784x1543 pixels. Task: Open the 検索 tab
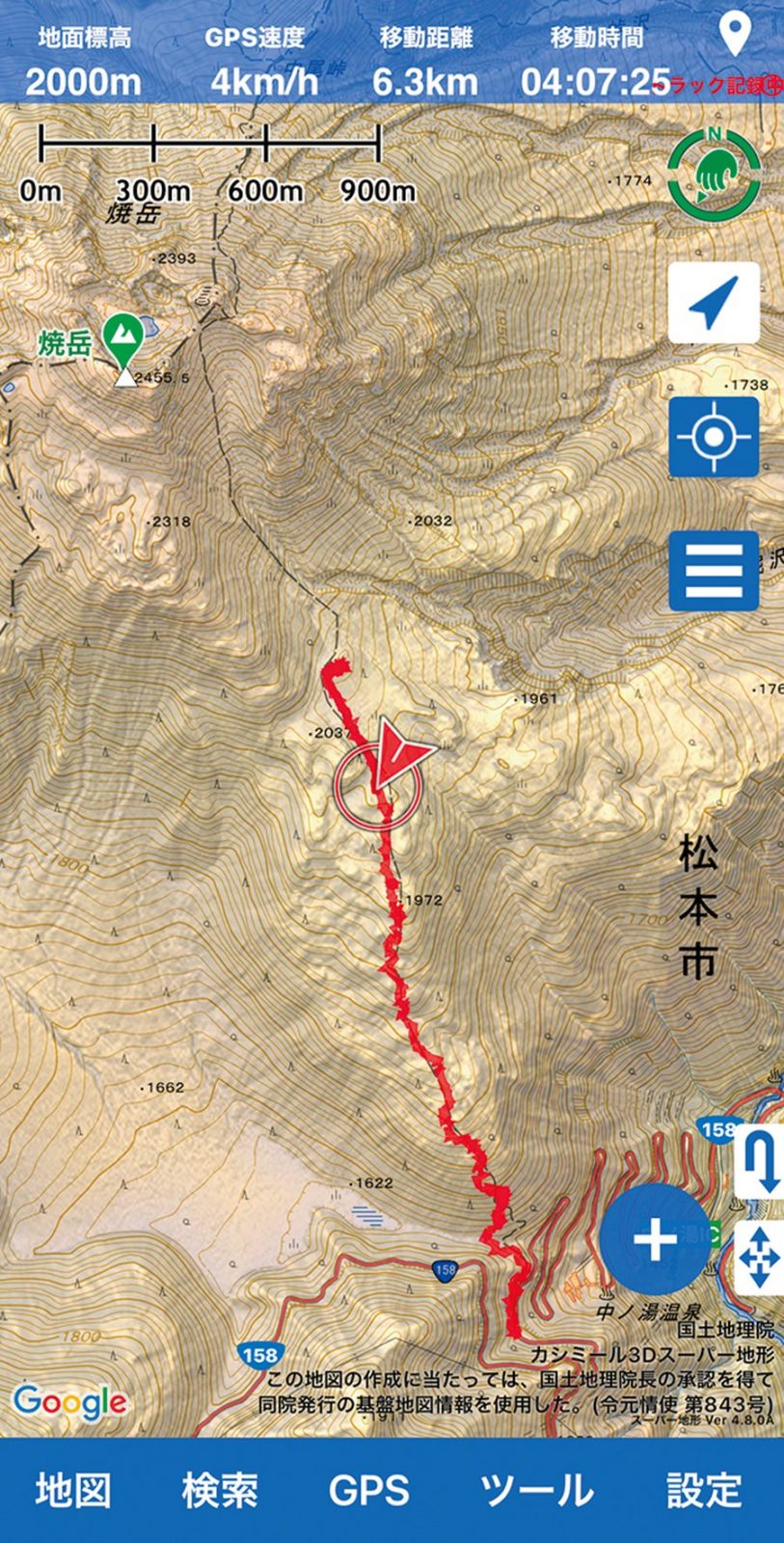pos(220,1491)
